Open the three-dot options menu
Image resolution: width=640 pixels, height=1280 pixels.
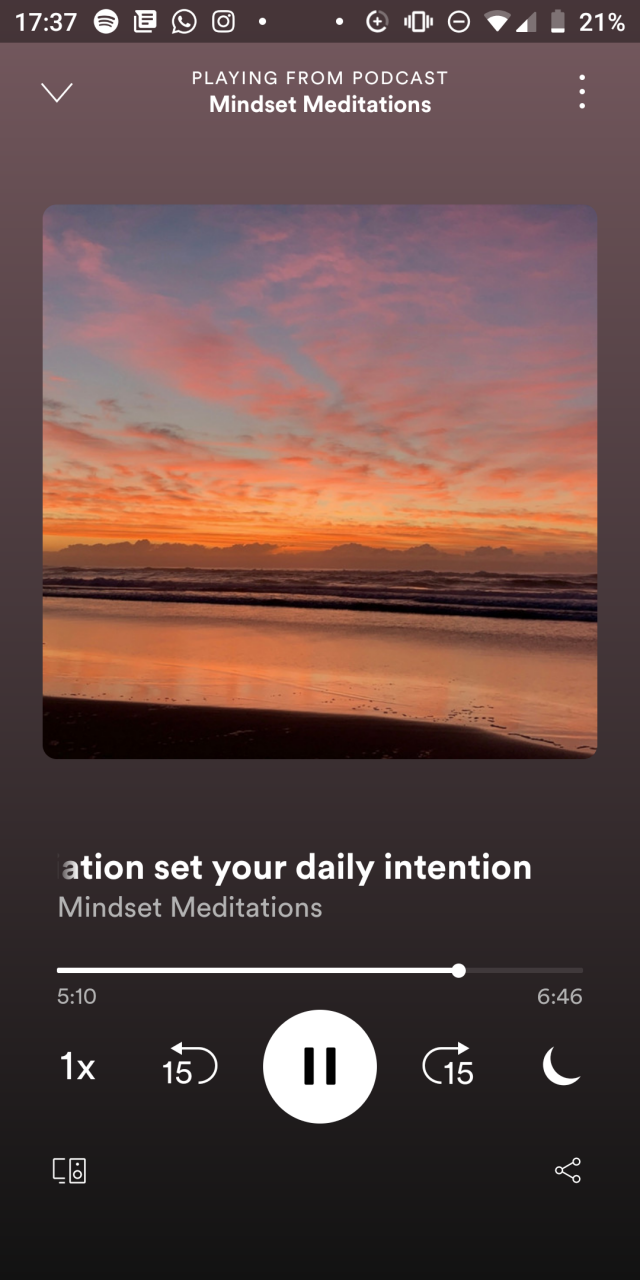582,92
